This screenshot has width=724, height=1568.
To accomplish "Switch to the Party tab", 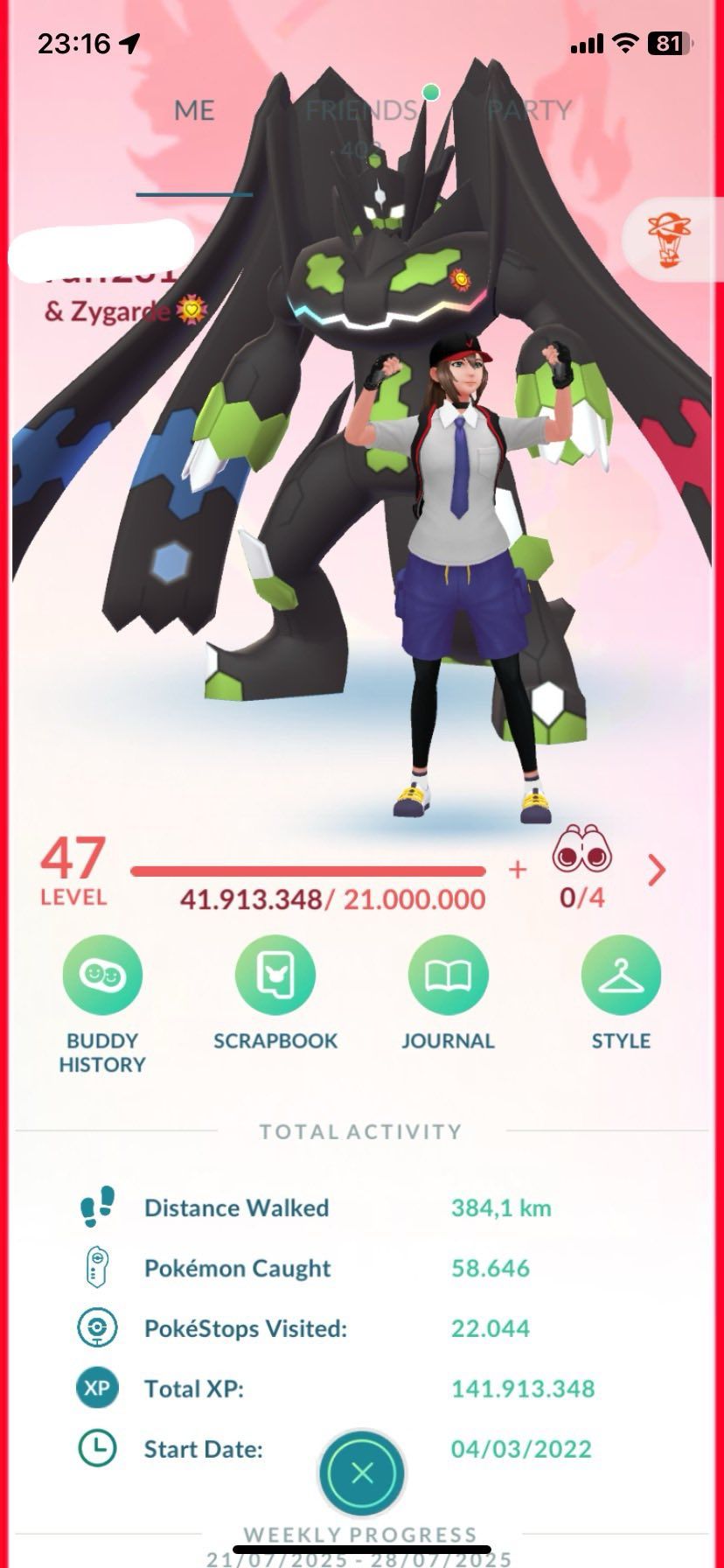I will 529,110.
